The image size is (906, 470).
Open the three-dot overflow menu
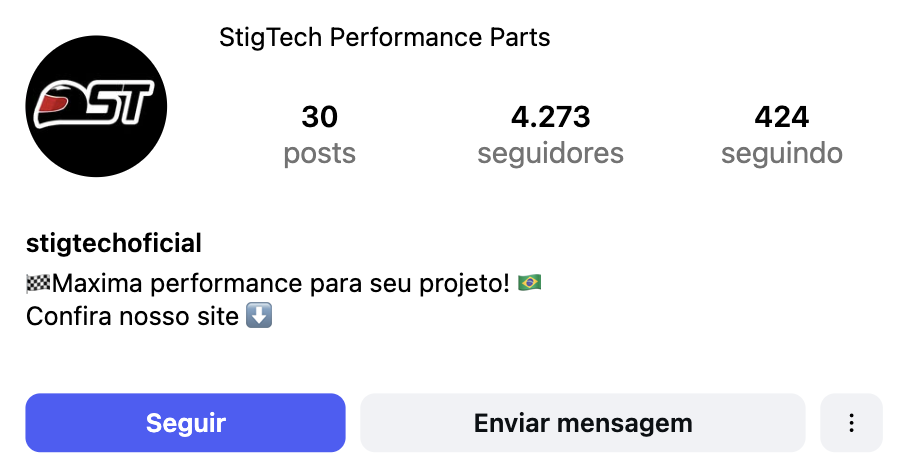coord(851,422)
